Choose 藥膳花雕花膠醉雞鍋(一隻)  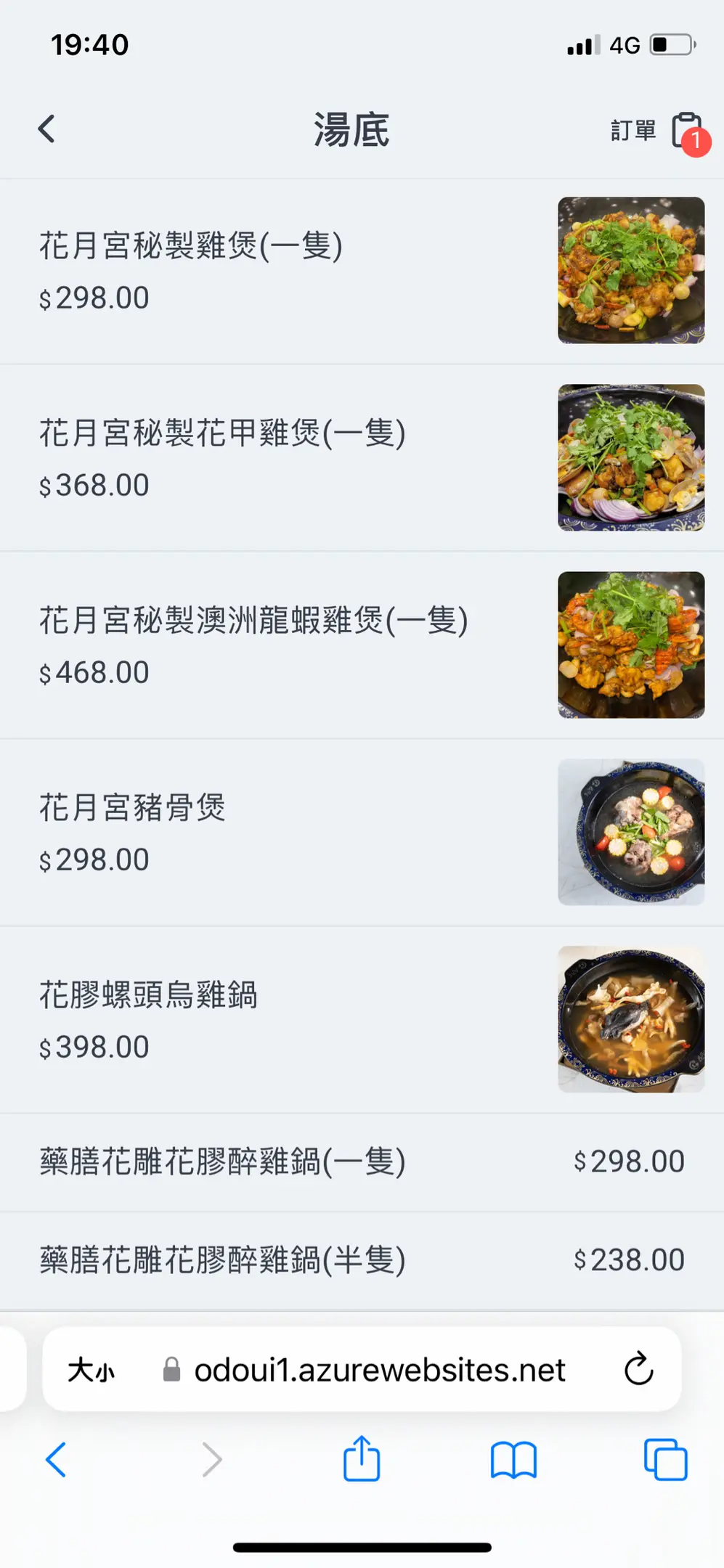point(362,1162)
